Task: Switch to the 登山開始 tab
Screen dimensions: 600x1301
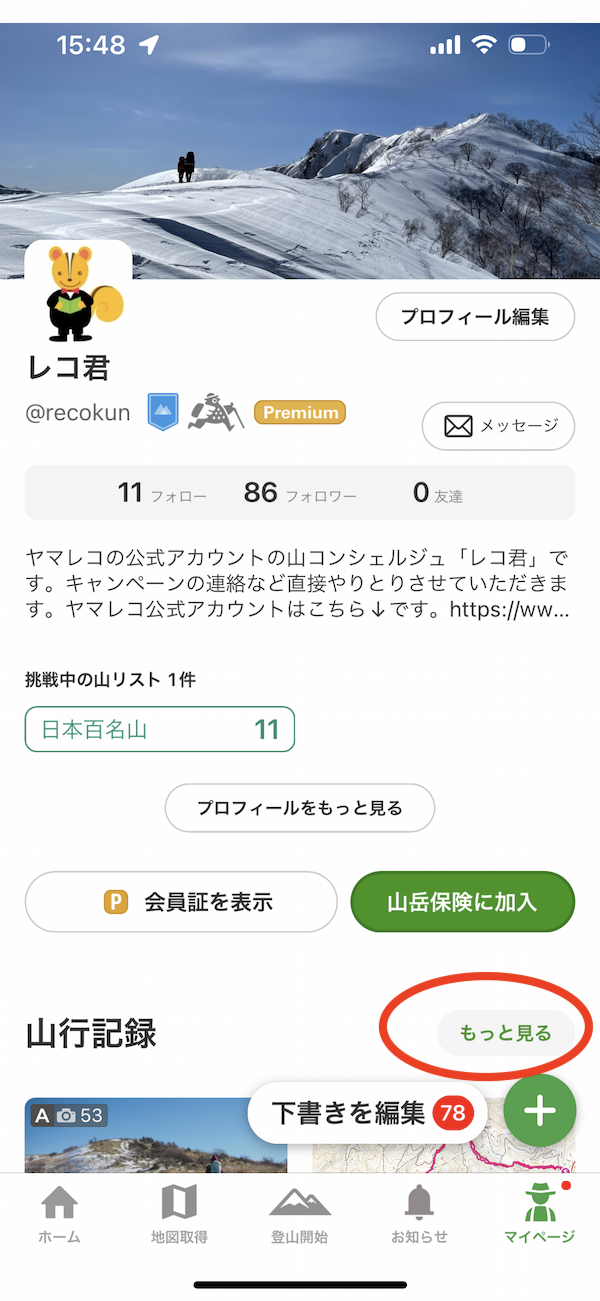Action: (x=300, y=1214)
